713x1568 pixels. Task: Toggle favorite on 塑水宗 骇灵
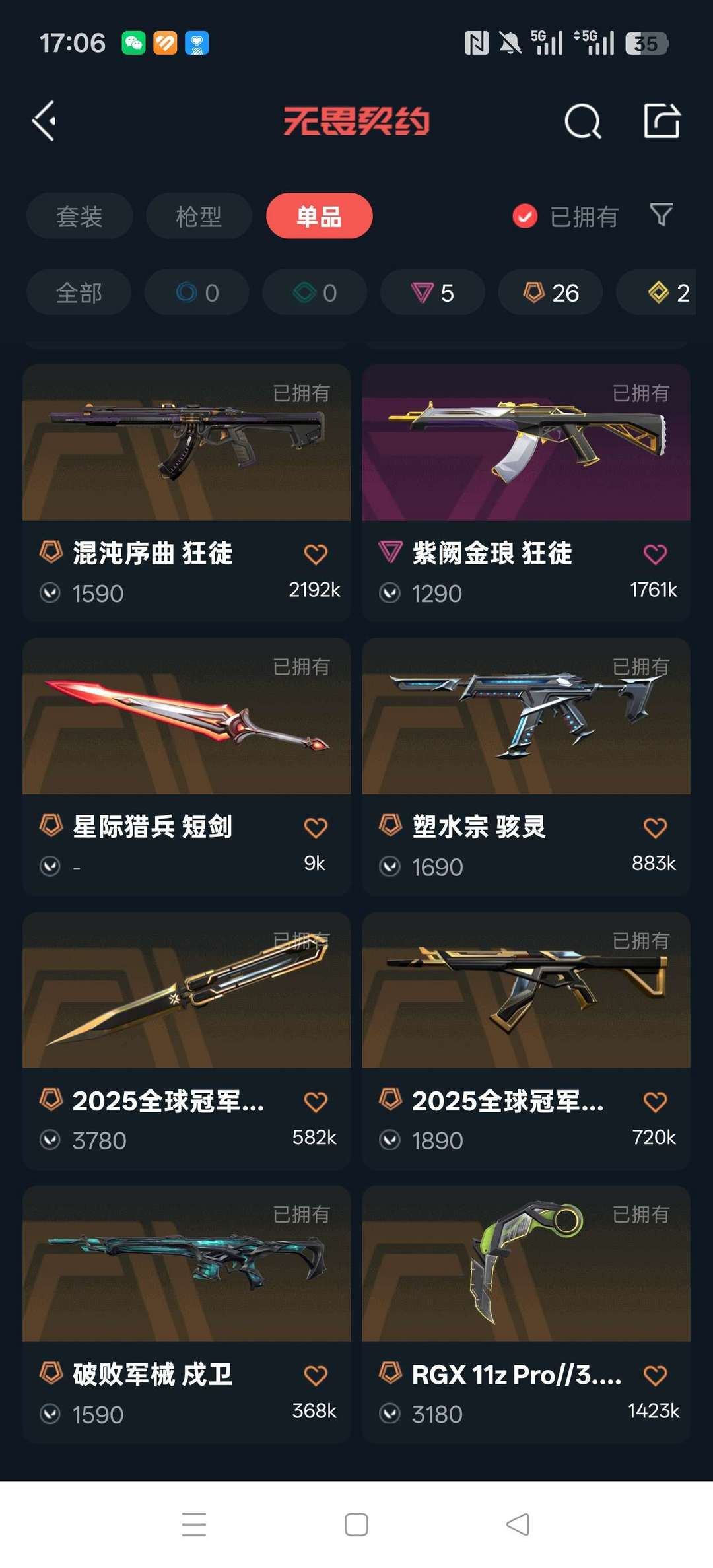[654, 827]
